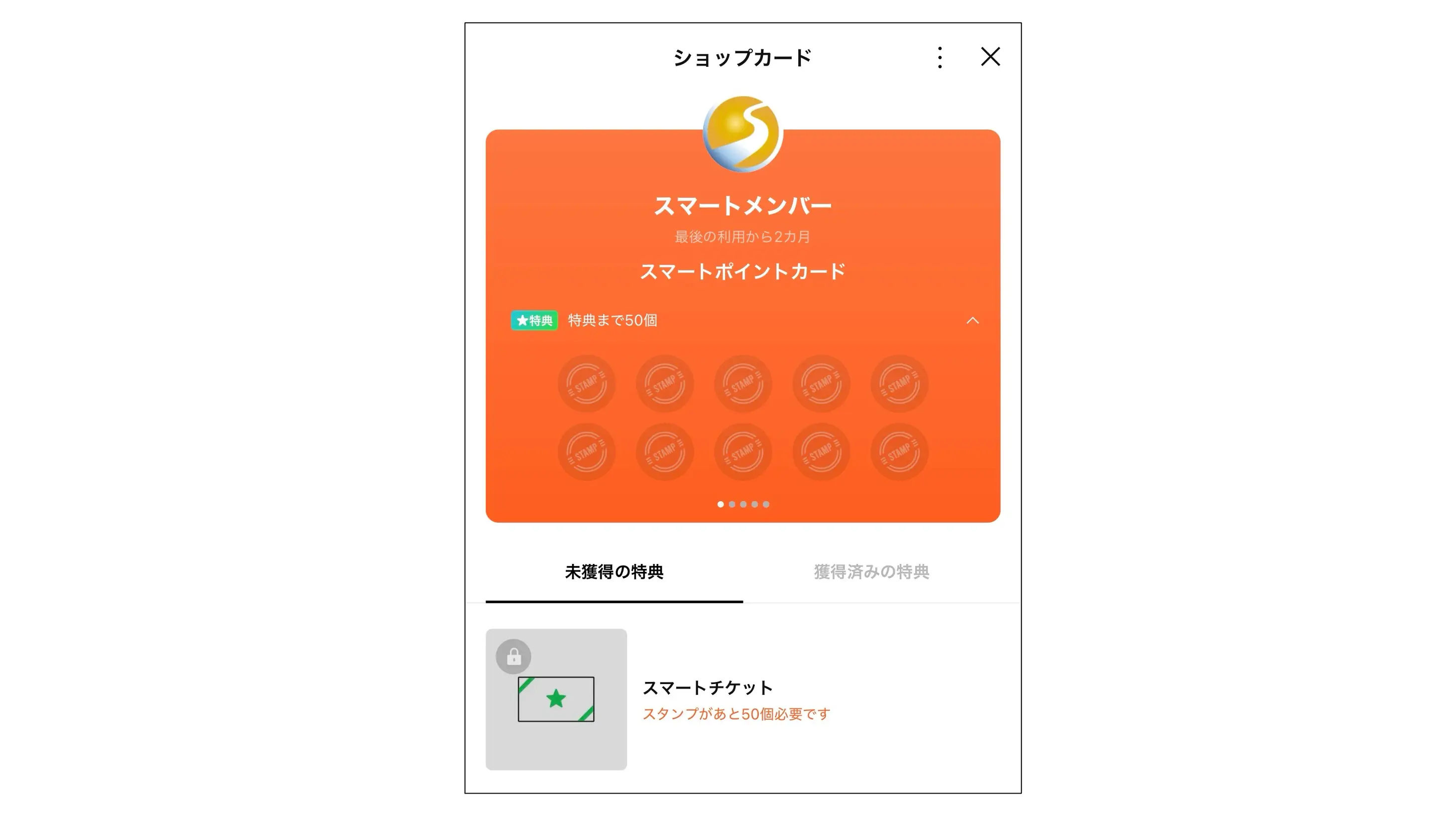Collapse the 特典まで50個 stamp section
The height and width of the screenshot is (819, 1456).
tap(972, 320)
